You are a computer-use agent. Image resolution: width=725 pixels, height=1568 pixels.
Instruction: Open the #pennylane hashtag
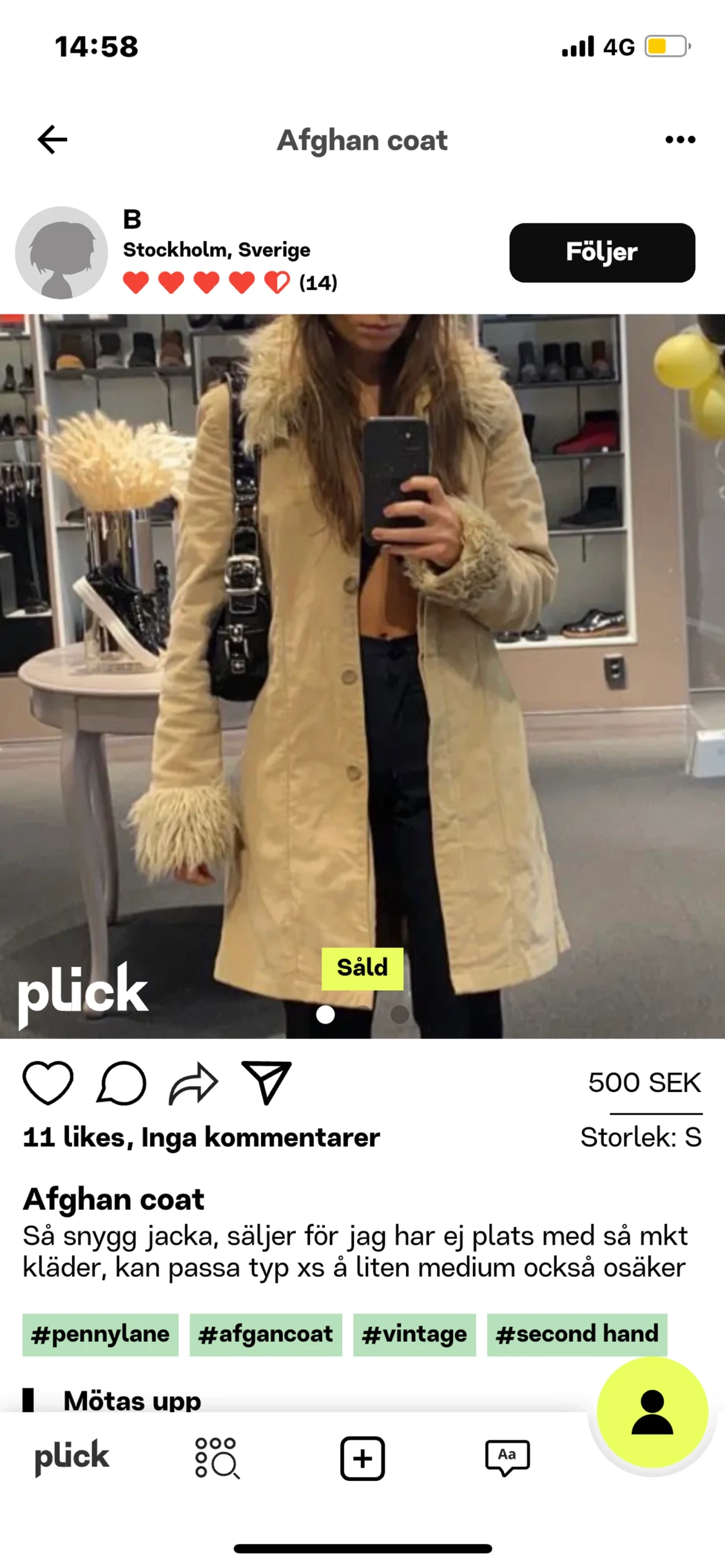(101, 1334)
